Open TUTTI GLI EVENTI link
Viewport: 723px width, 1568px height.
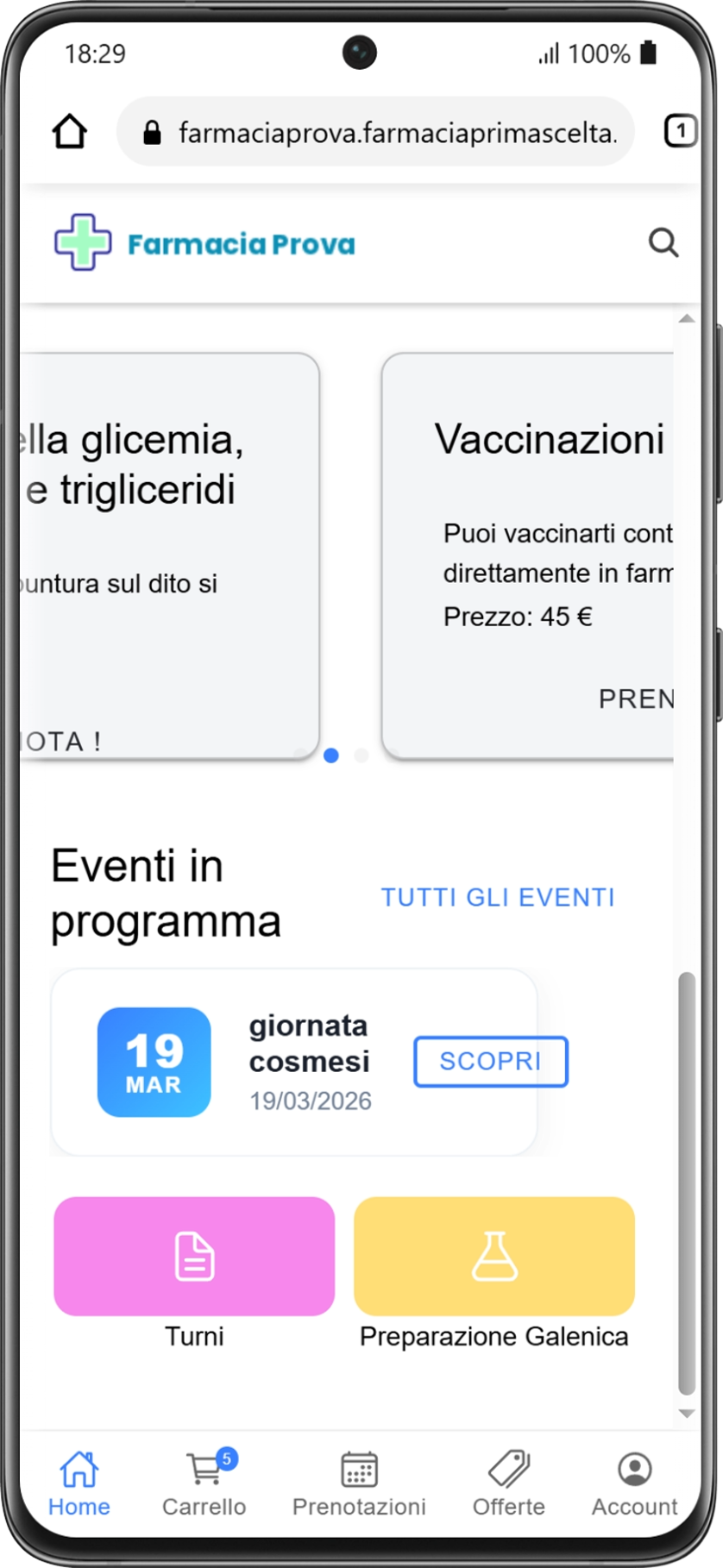click(499, 897)
